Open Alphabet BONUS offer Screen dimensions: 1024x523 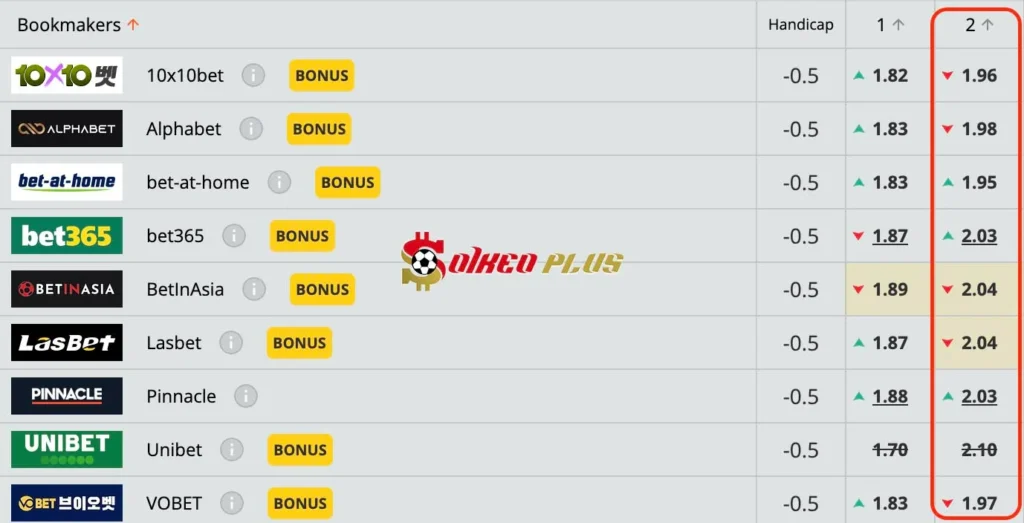pos(318,129)
